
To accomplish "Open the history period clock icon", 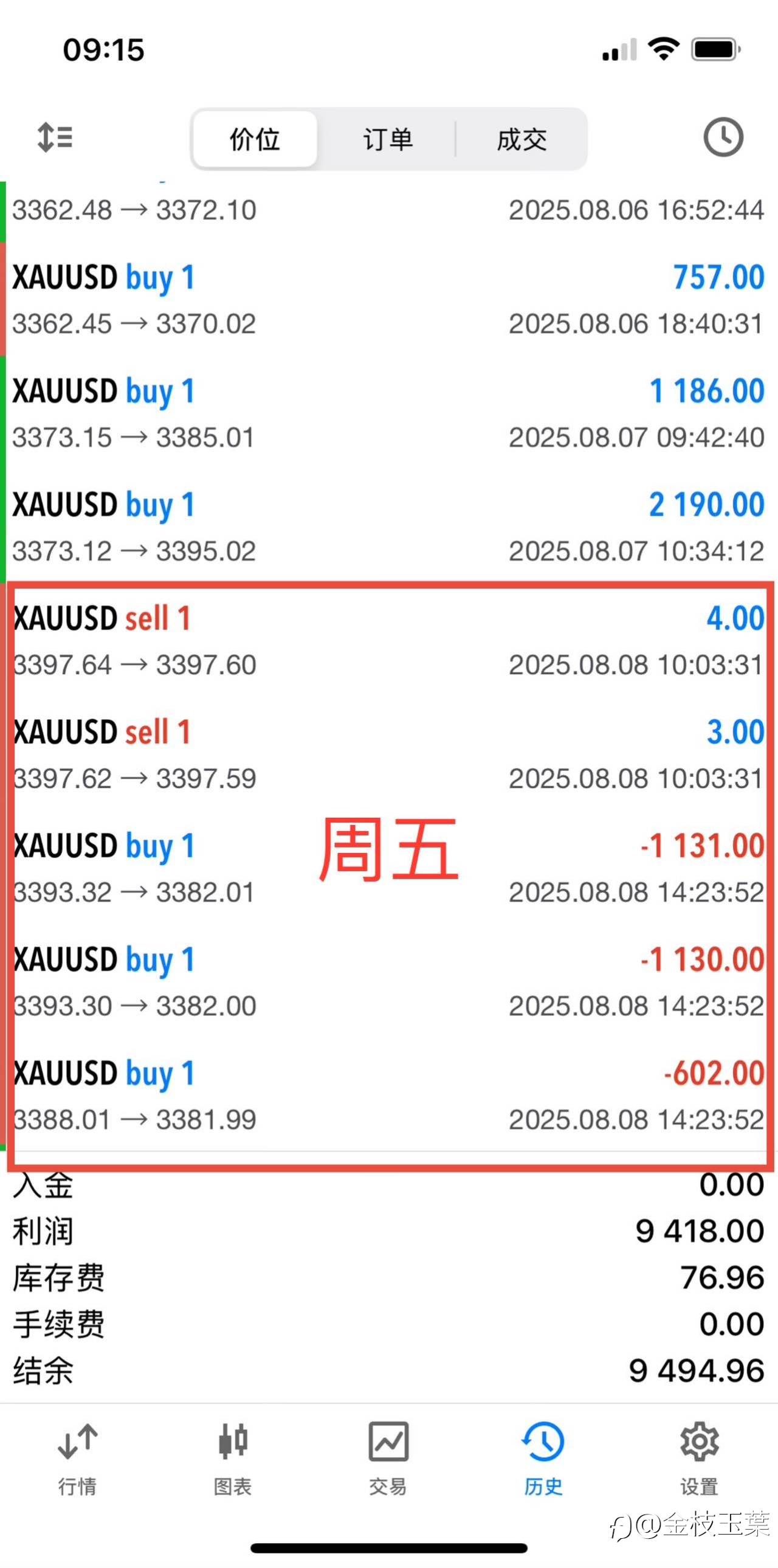I will pos(723,137).
